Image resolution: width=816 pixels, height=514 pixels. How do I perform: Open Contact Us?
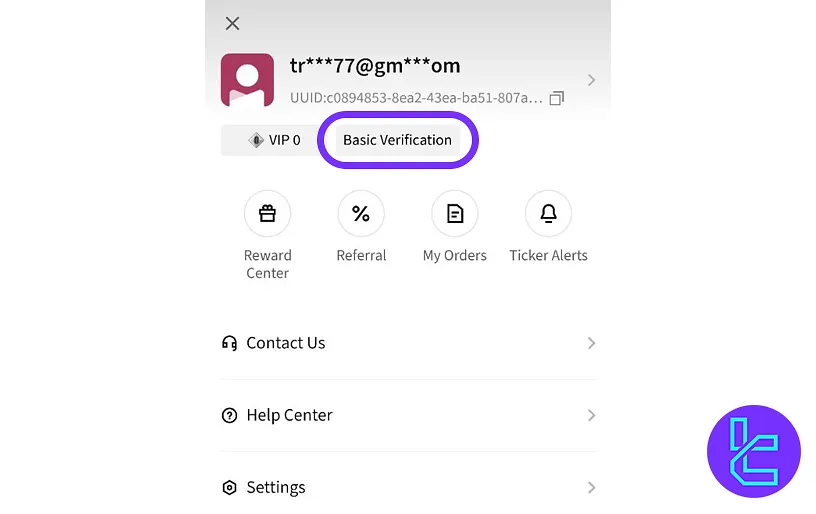408,343
